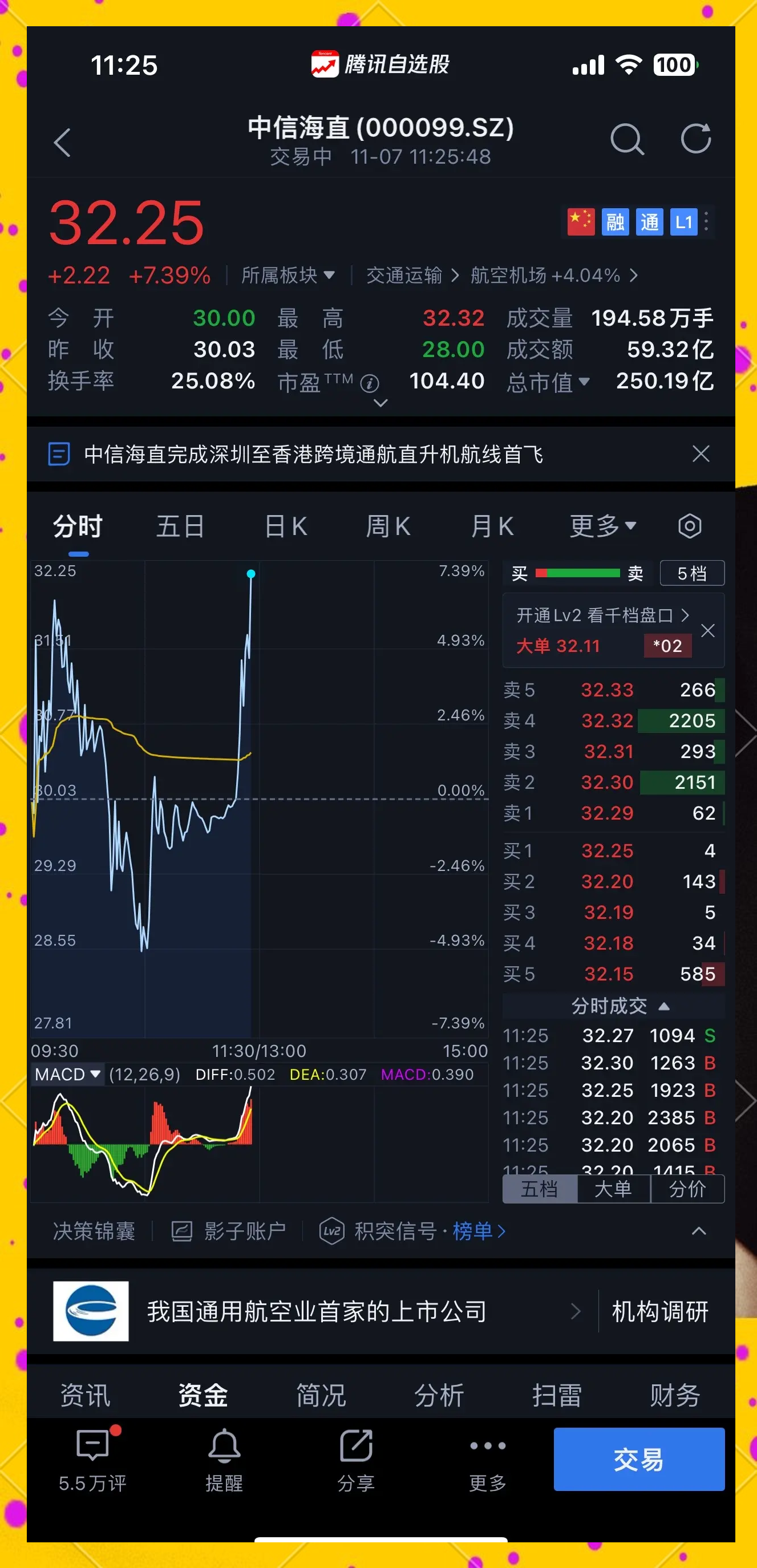Screen dimensions: 757x1568
Task: Open the MACD indicator dropdown
Action: click(x=67, y=1073)
